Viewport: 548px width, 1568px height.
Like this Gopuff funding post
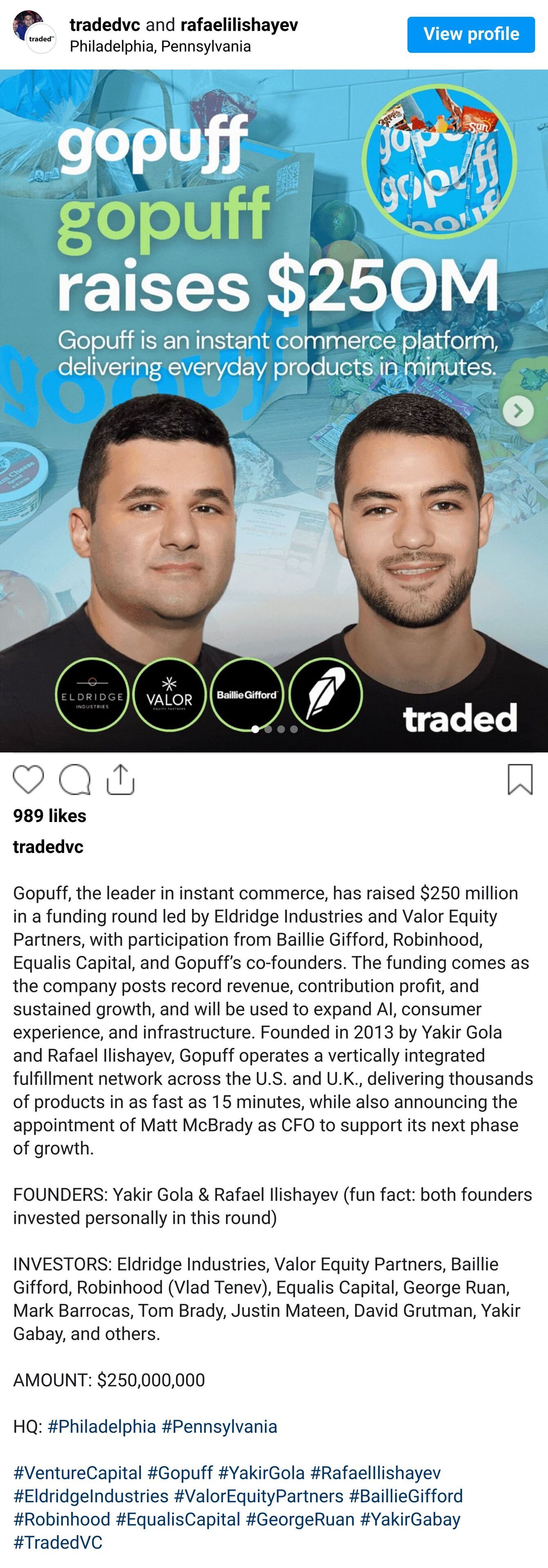[29, 780]
